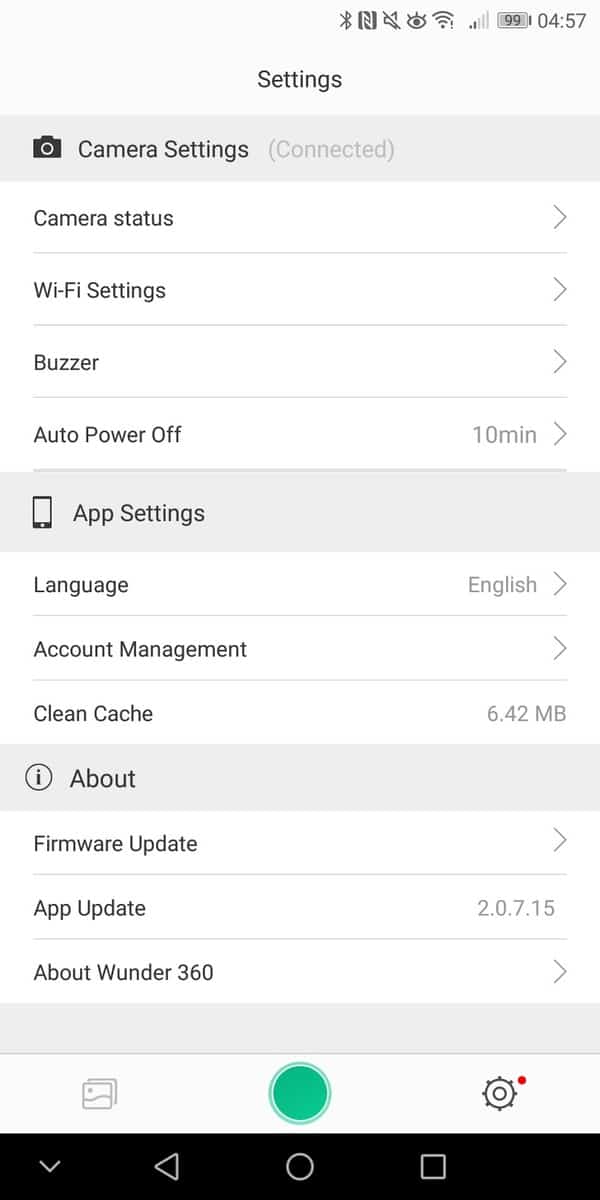Image resolution: width=600 pixels, height=1200 pixels.
Task: Open the gallery tab
Action: [99, 1093]
